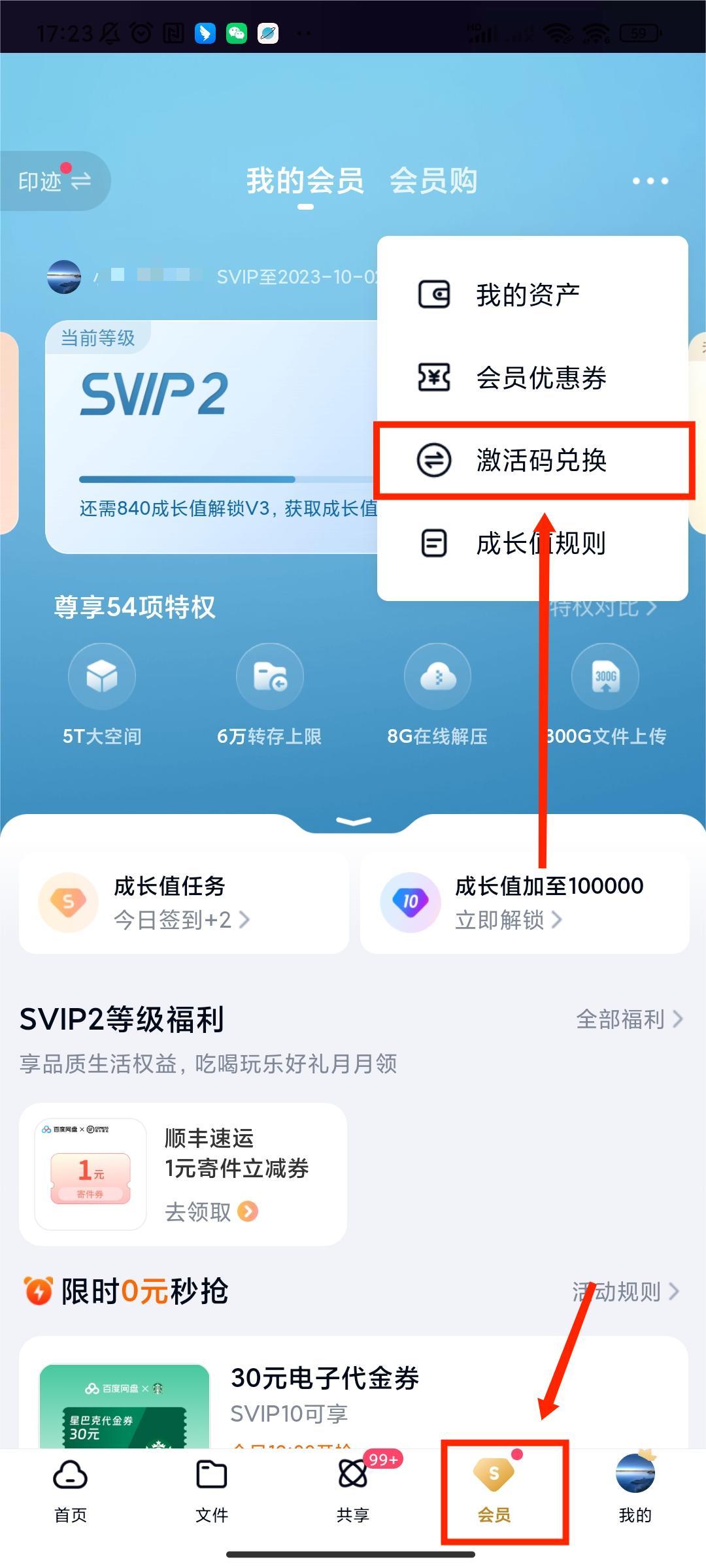
Task: Collapse the privileges panel arrow
Action: click(353, 821)
